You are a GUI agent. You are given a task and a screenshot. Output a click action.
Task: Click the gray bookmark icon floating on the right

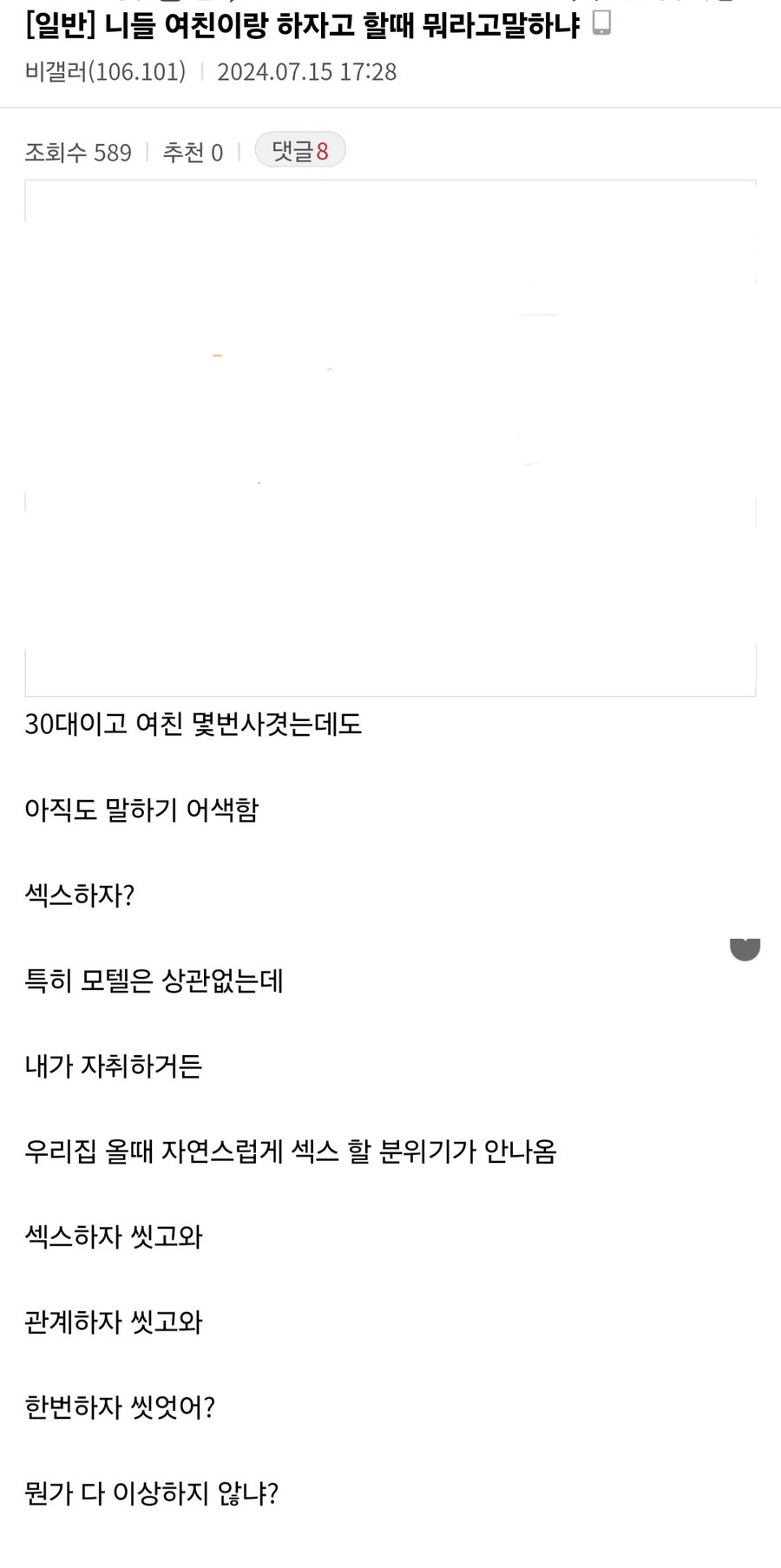(745, 948)
